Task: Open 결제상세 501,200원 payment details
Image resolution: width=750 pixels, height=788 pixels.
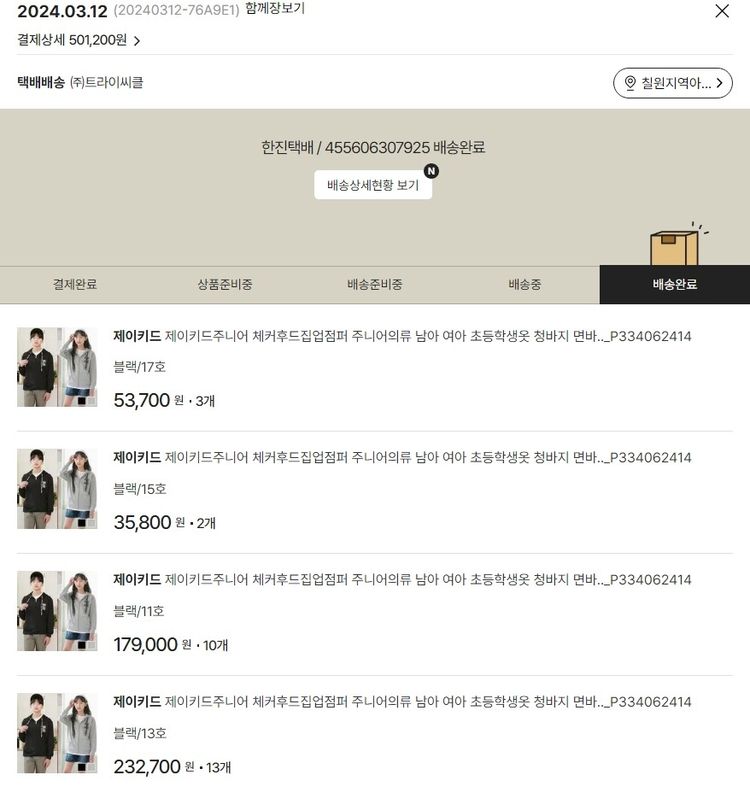Action: (x=79, y=40)
